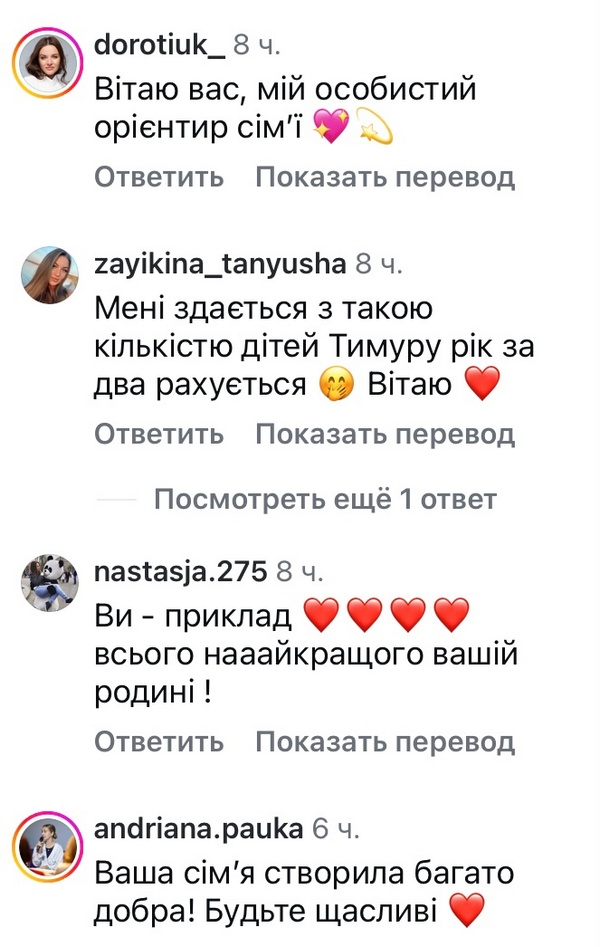The height and width of the screenshot is (947, 600).
Task: Reply to dorotiuk_'s comment
Action: click(159, 178)
